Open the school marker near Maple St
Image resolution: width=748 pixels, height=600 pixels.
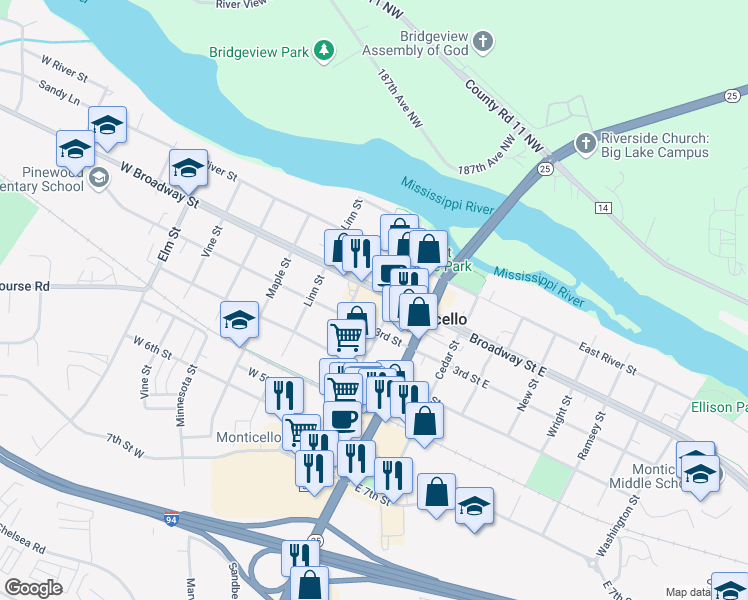(x=239, y=320)
